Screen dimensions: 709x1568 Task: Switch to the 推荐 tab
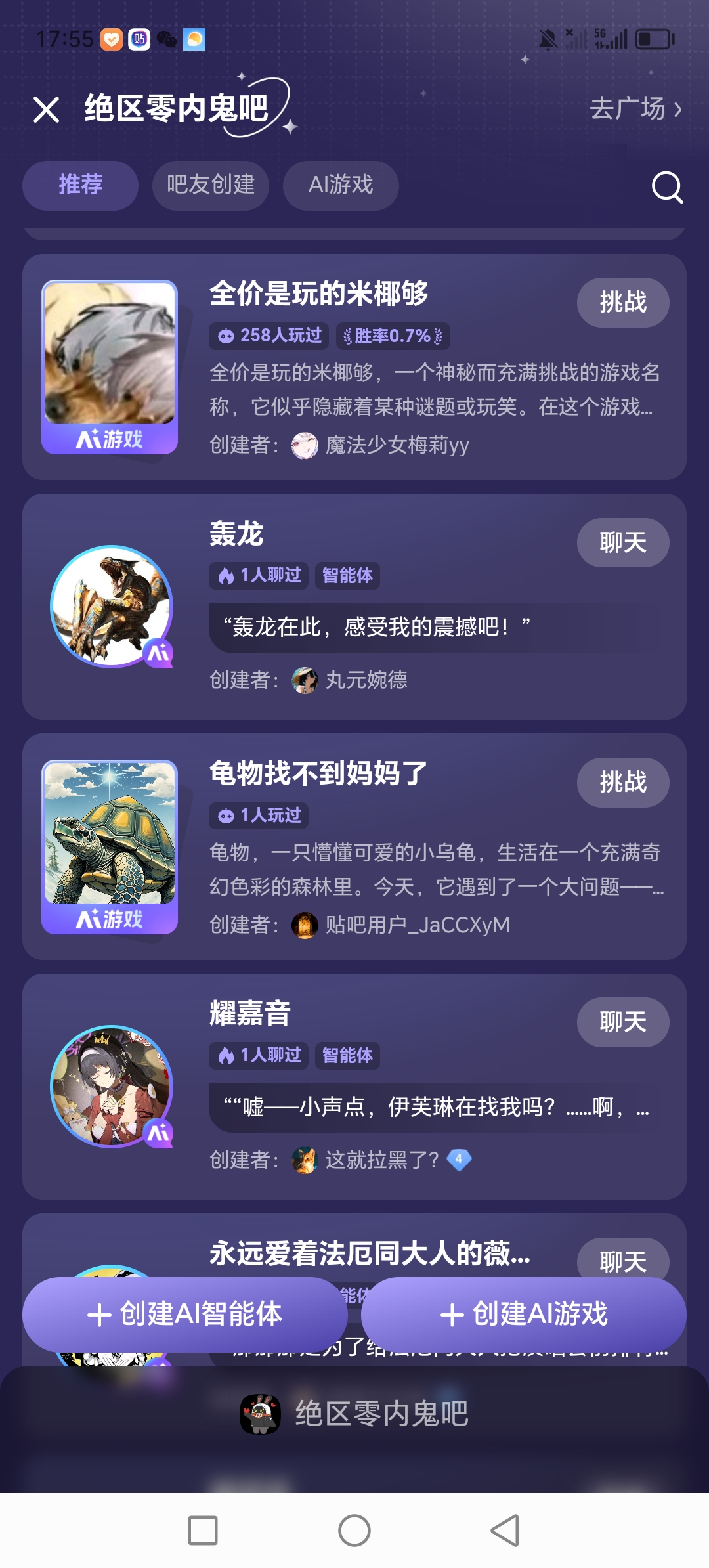point(80,185)
